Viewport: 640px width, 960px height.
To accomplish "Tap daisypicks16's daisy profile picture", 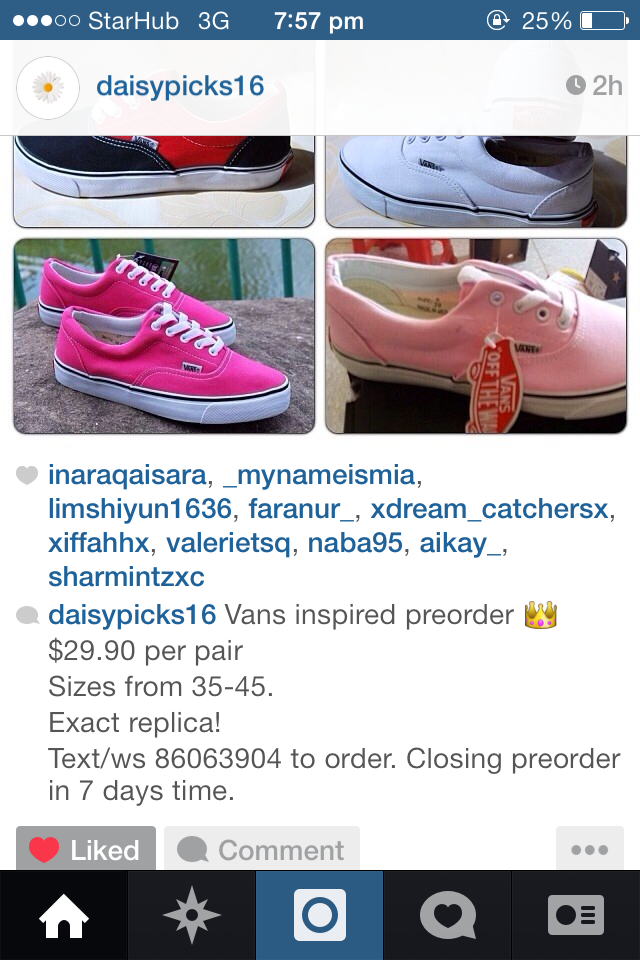I will tap(47, 88).
